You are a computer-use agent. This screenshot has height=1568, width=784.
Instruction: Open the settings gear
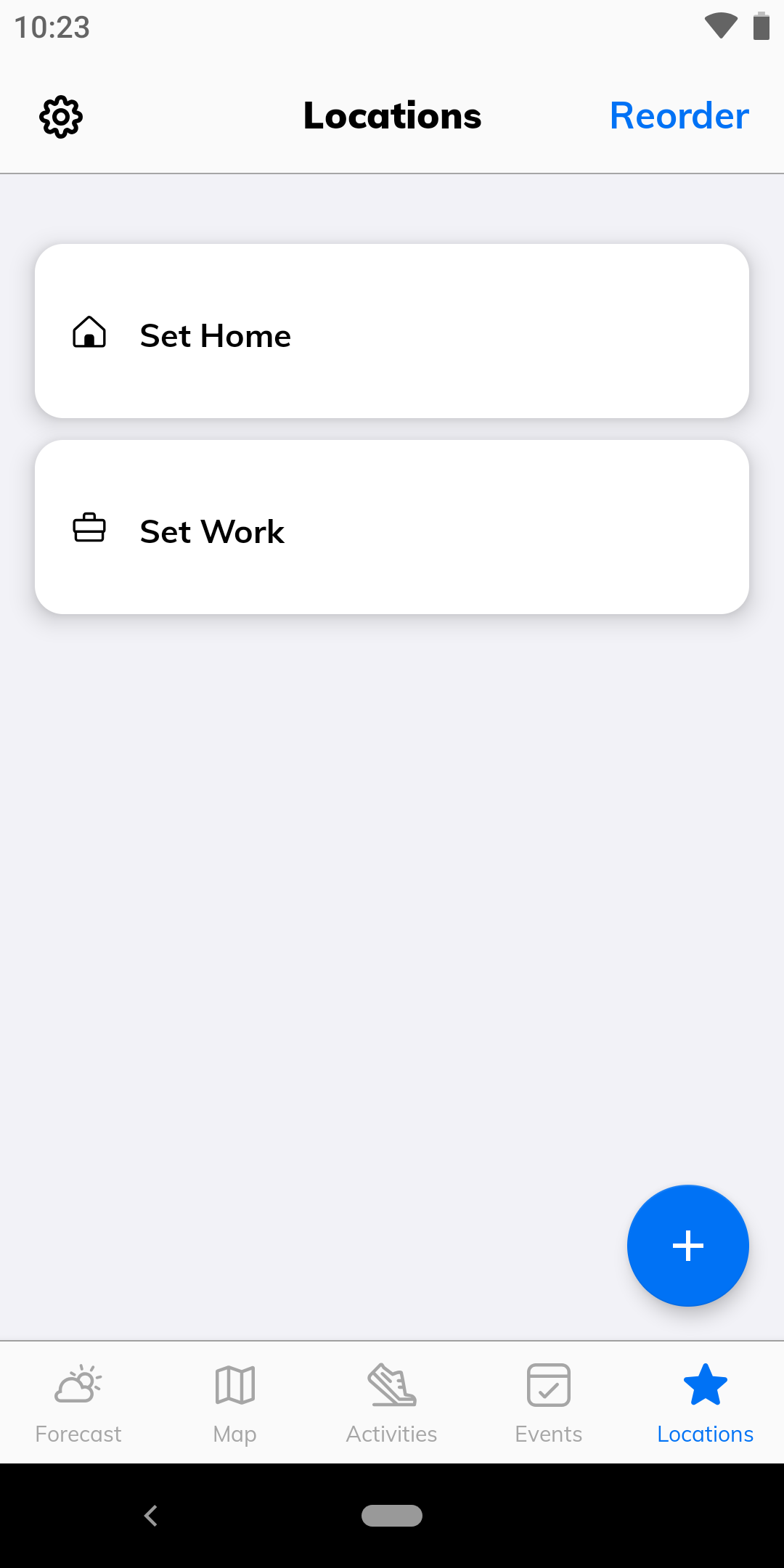(x=61, y=116)
